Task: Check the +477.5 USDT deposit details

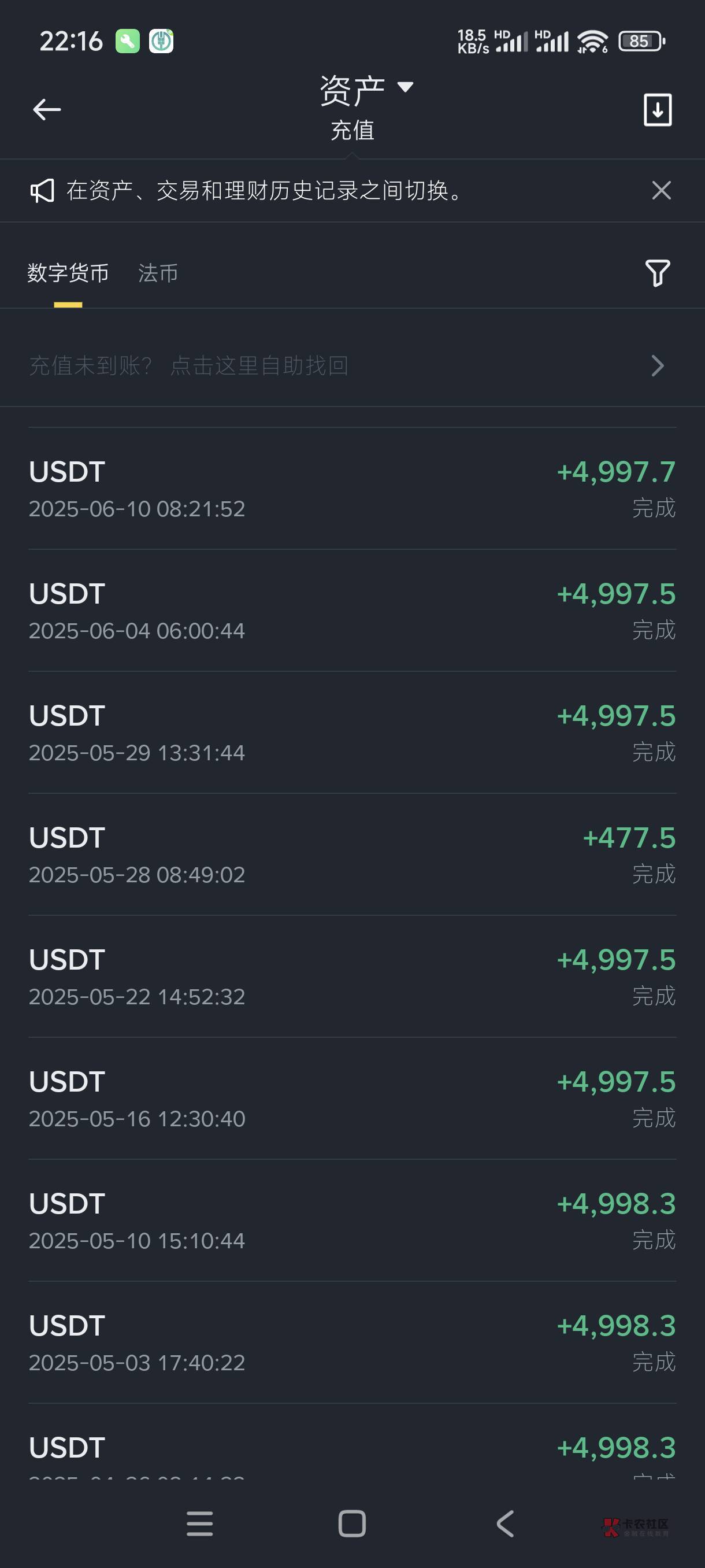Action: (351, 855)
